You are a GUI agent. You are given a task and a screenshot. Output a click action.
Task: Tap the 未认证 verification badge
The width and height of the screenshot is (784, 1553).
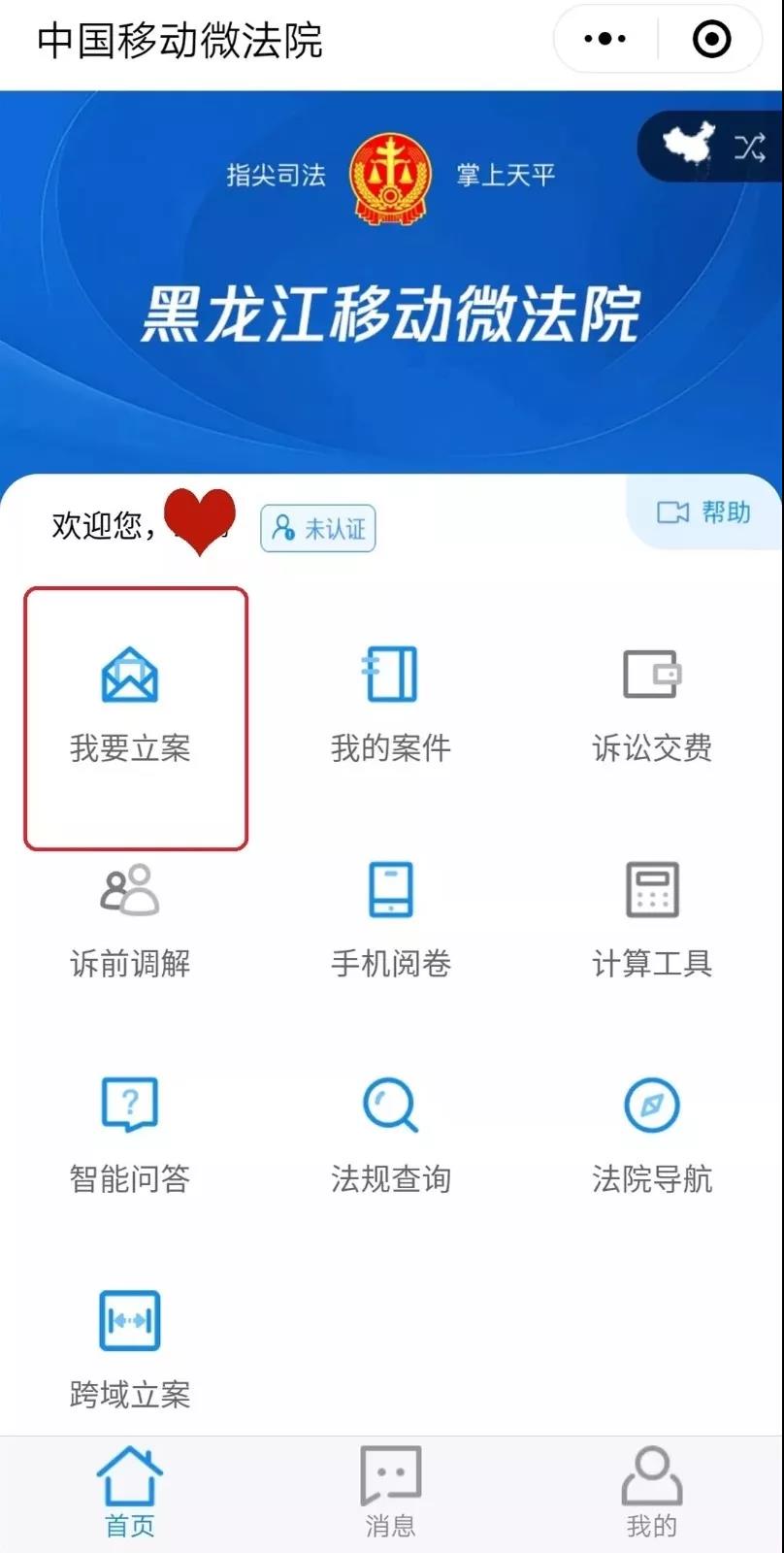pyautogui.click(x=317, y=528)
